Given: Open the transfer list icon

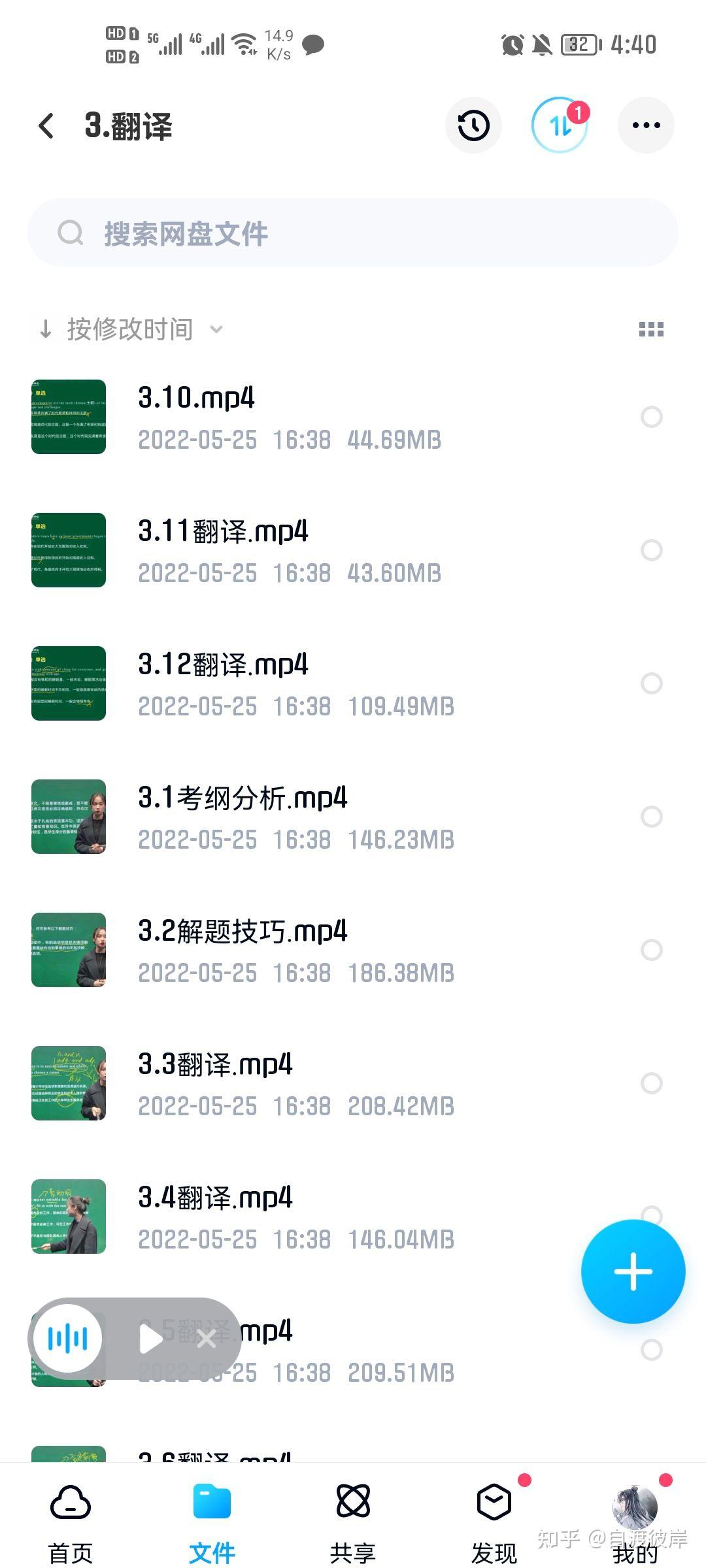Looking at the screenshot, I should 560,125.
